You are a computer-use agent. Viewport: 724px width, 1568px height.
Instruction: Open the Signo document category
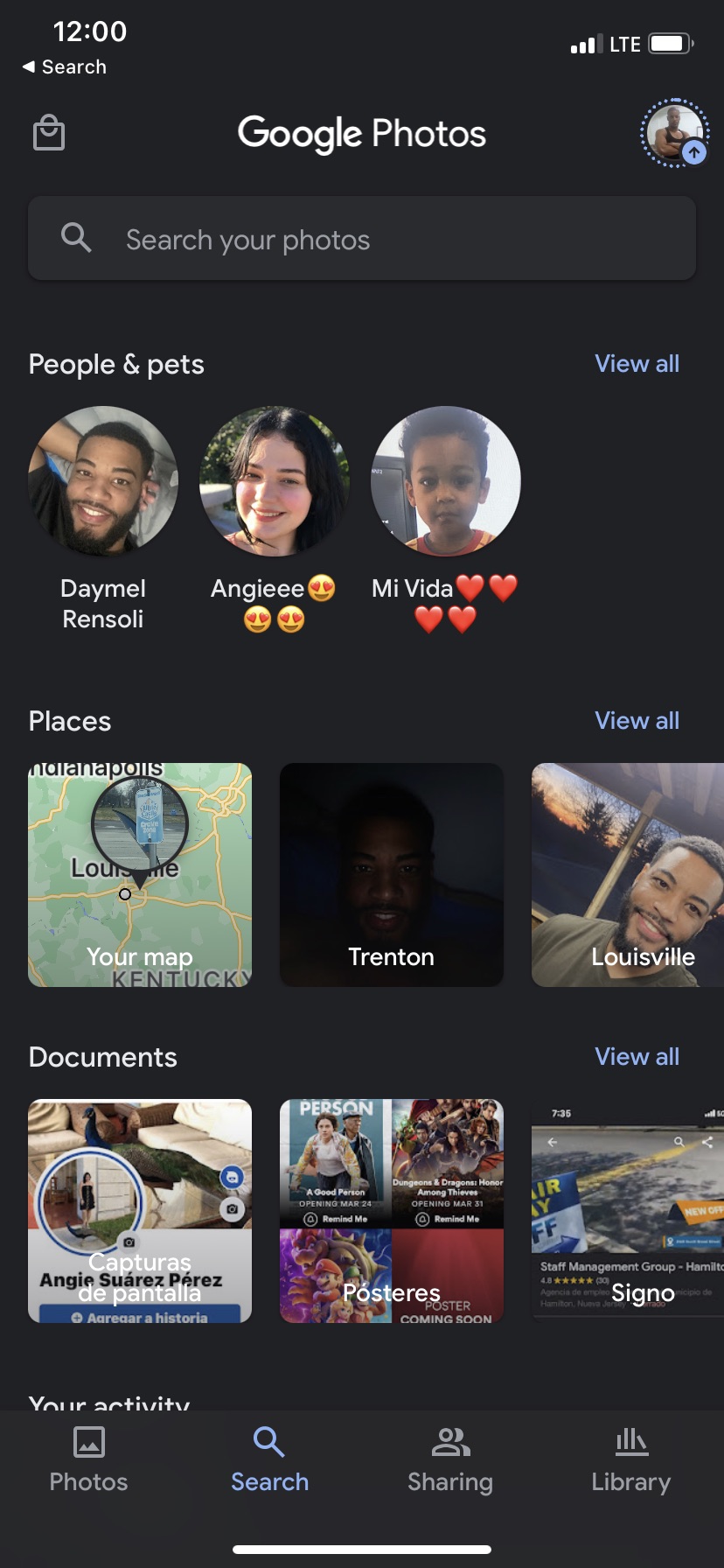(628, 1211)
